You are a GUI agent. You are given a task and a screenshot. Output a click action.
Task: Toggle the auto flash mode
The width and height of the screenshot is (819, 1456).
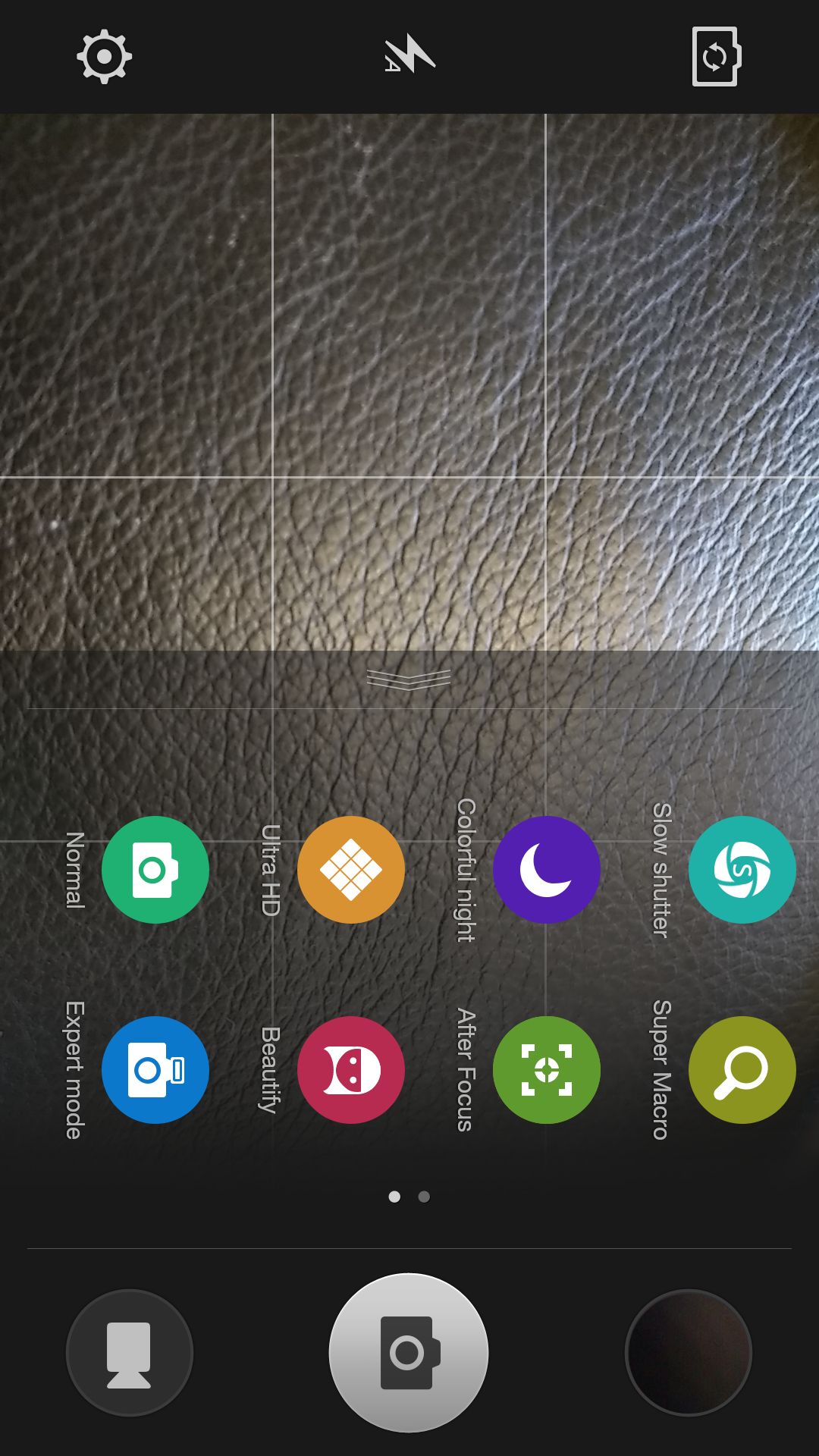click(409, 54)
